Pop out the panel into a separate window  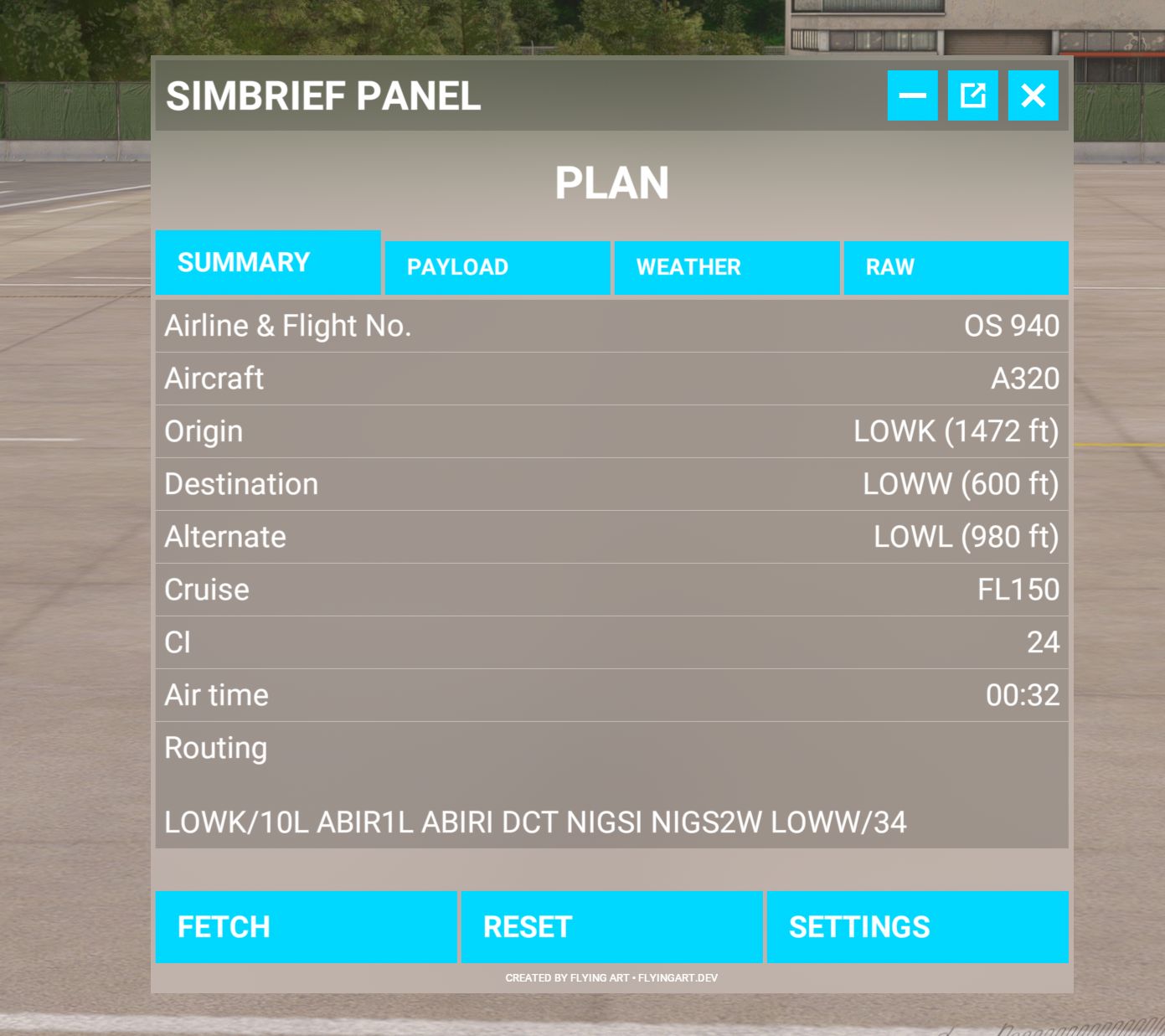pos(972,95)
